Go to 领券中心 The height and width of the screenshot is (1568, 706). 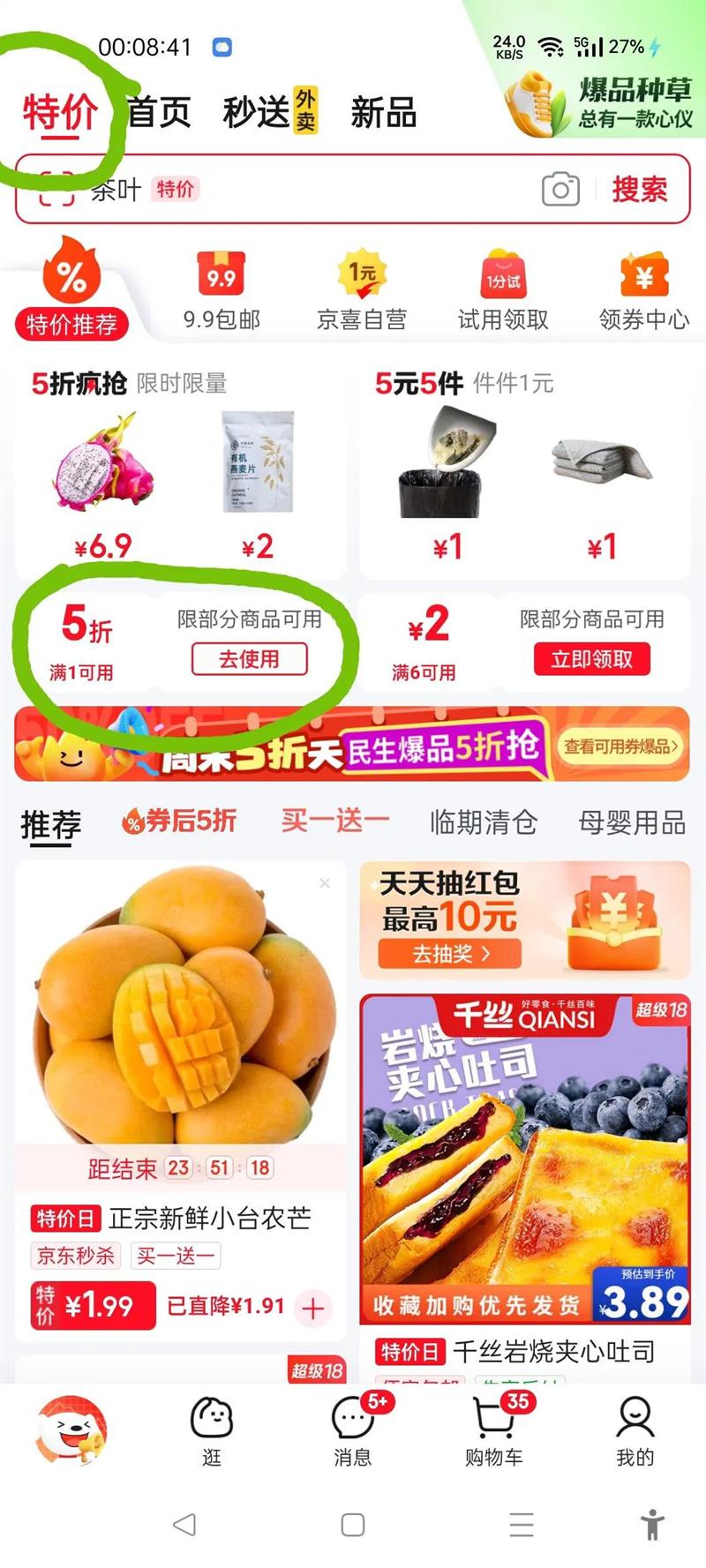[x=644, y=291]
